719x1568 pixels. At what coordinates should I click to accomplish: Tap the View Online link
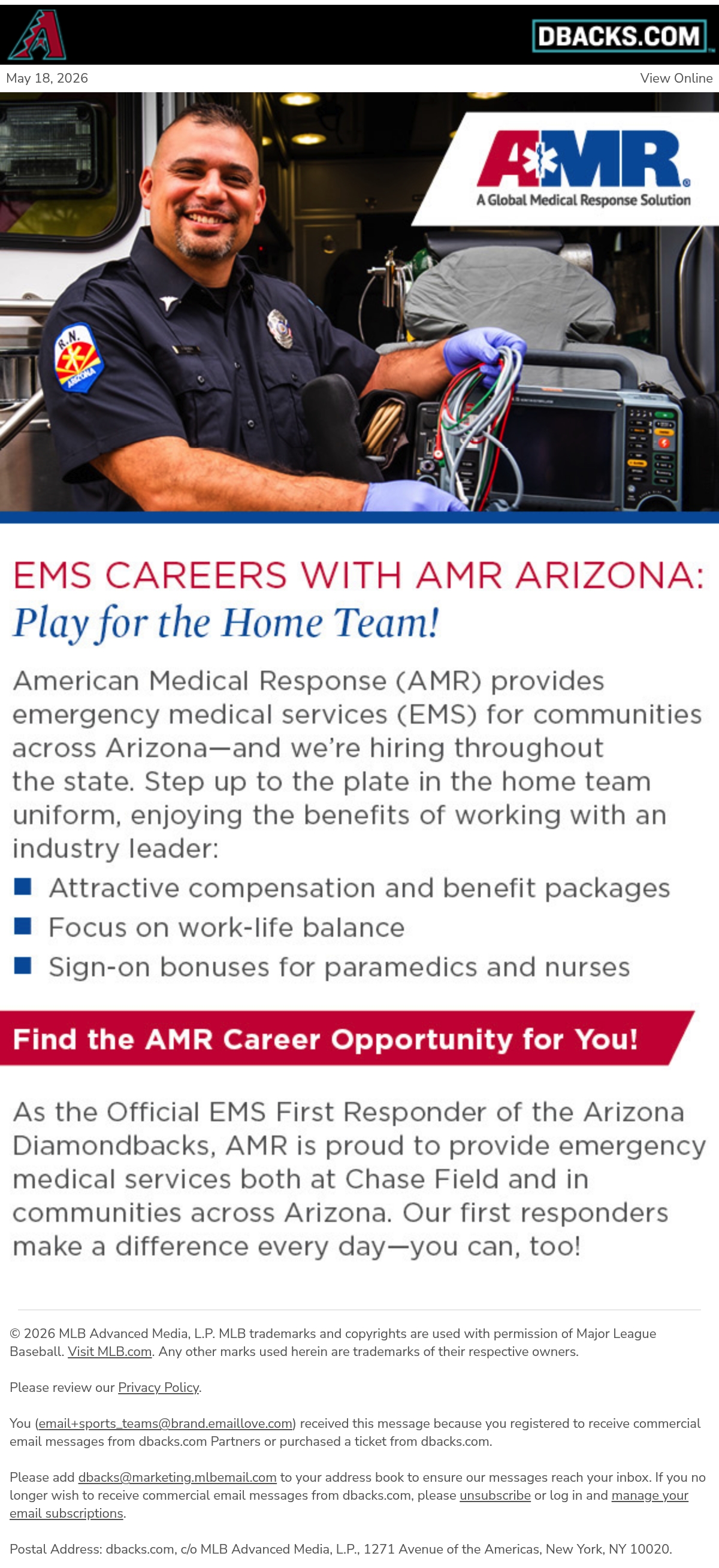pyautogui.click(x=676, y=78)
